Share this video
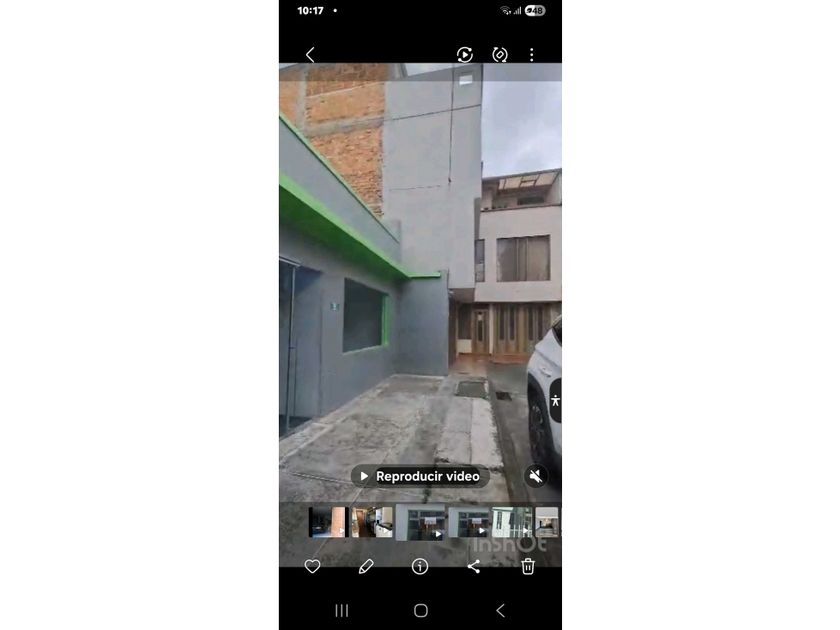 tap(474, 566)
